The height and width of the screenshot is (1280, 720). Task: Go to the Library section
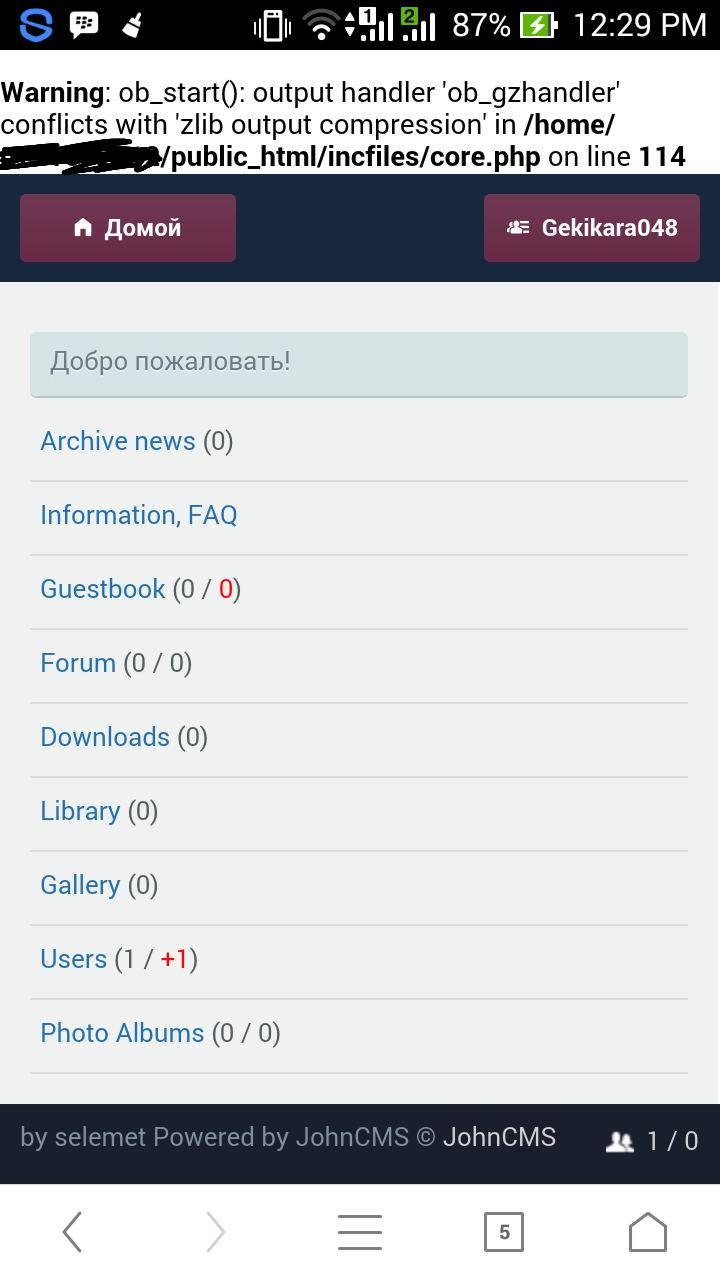coord(80,811)
